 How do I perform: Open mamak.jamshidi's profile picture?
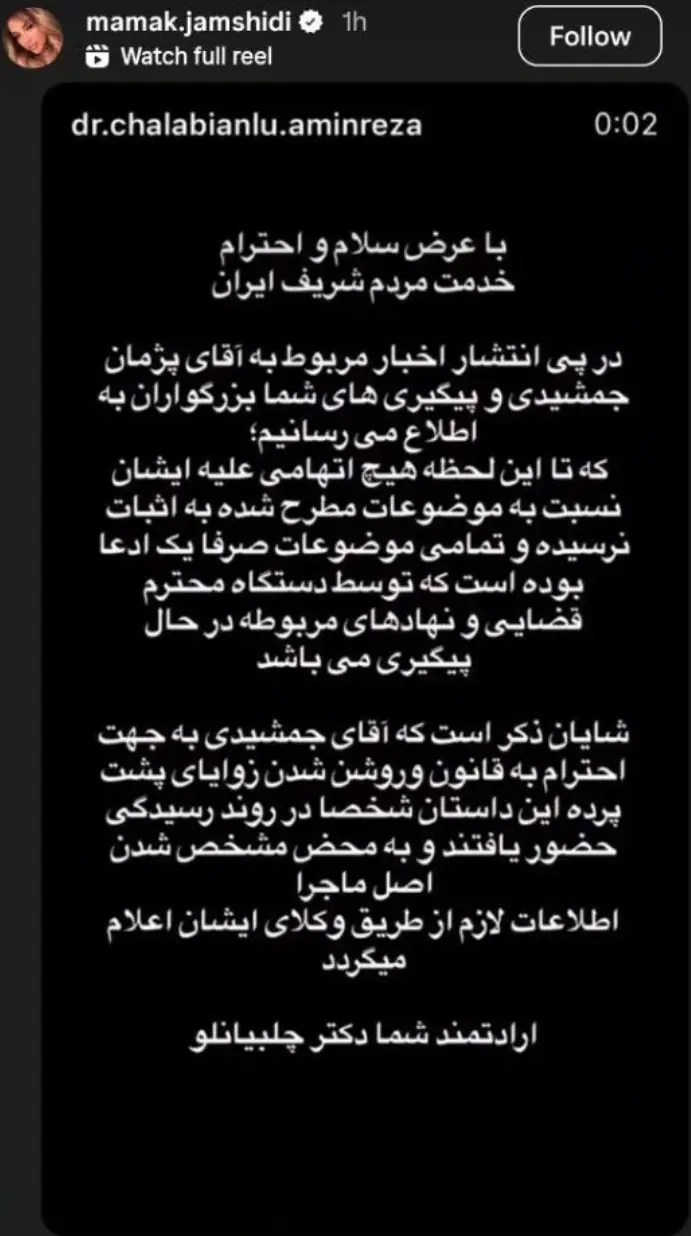coord(35,38)
